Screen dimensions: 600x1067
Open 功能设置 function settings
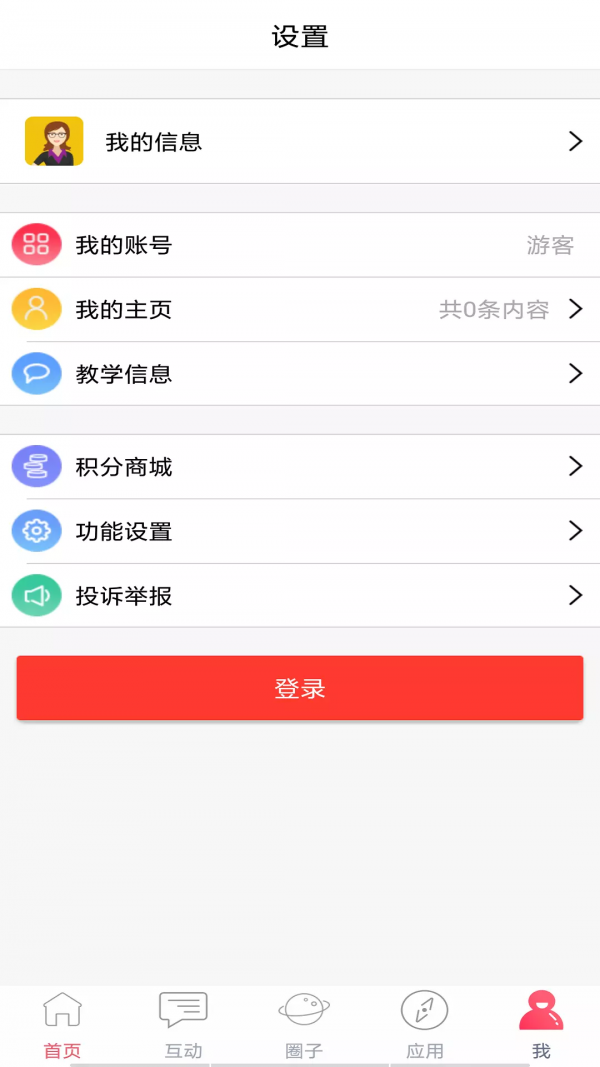pos(300,531)
